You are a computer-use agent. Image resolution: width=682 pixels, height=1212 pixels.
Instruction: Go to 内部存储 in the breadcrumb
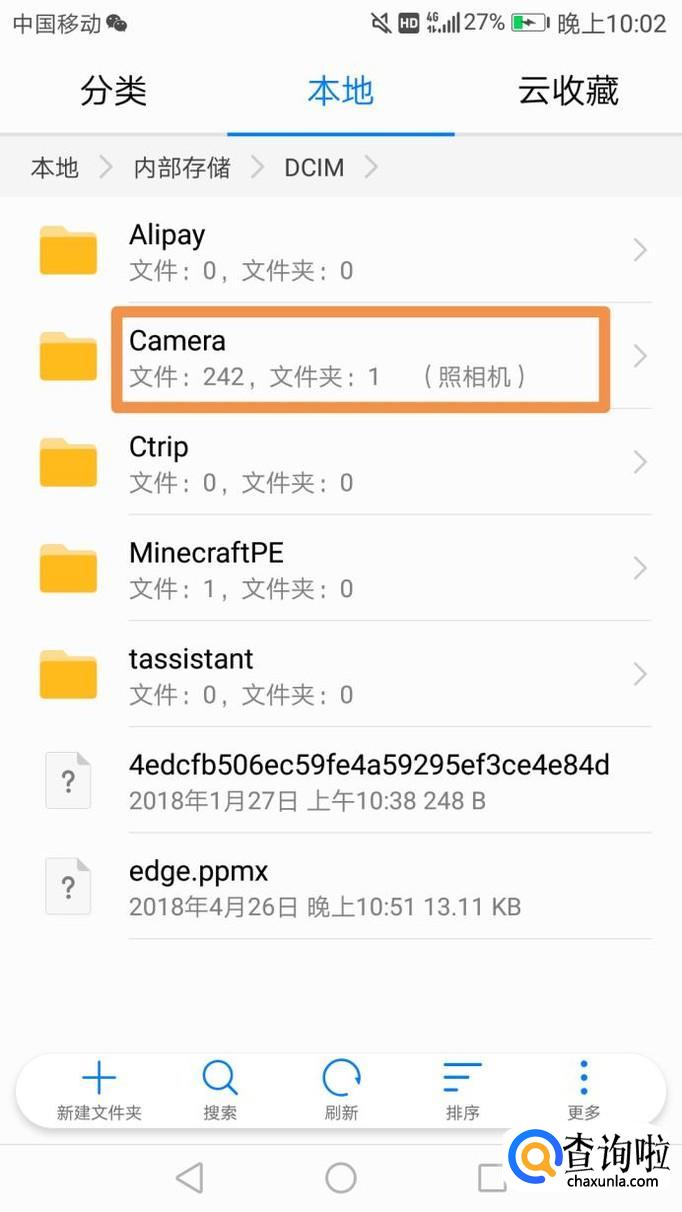pos(182,168)
